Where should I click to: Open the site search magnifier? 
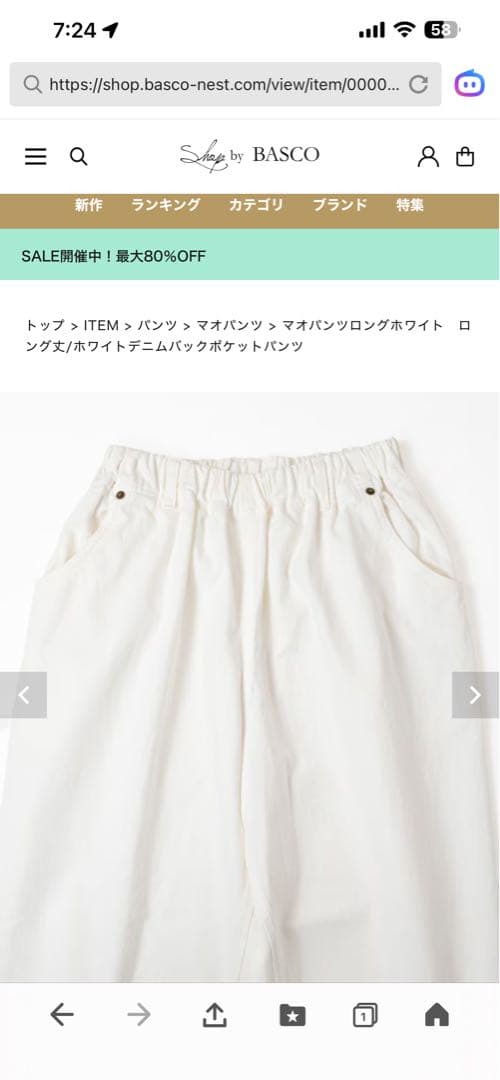79,156
